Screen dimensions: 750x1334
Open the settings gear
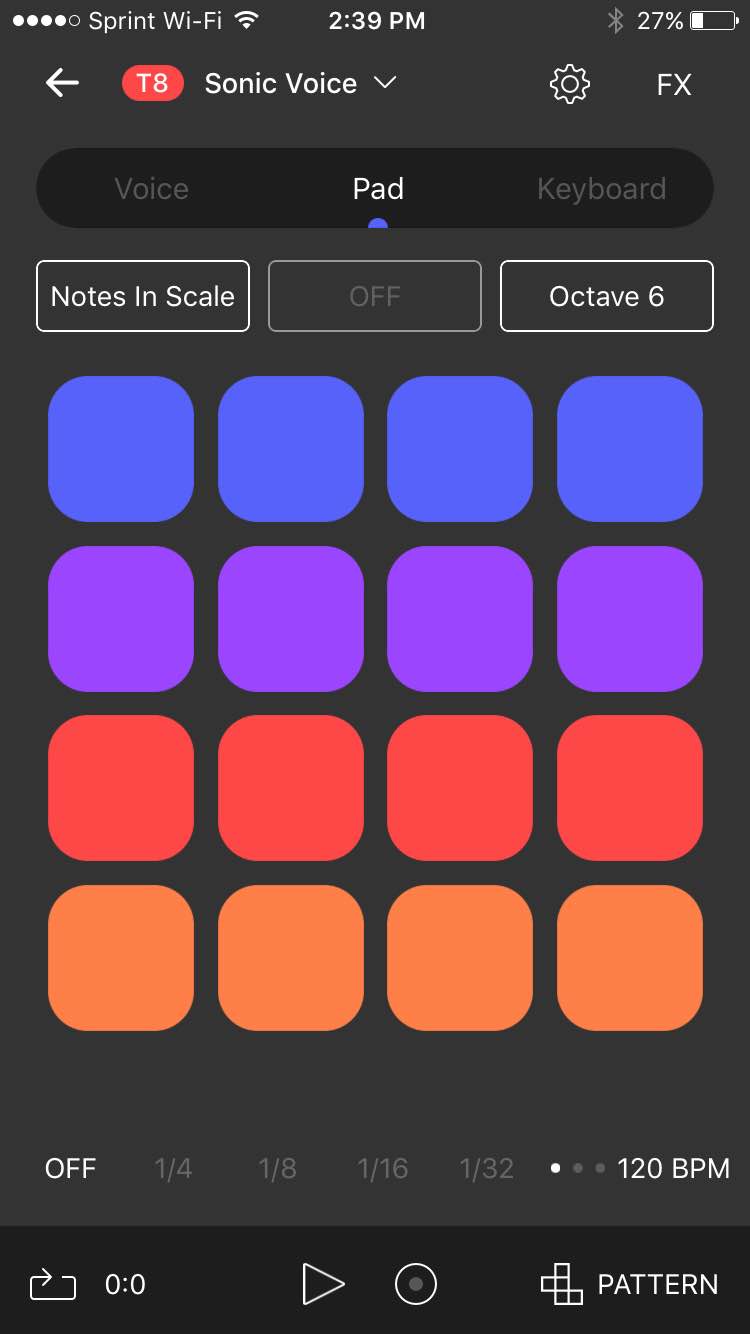pyautogui.click(x=570, y=84)
